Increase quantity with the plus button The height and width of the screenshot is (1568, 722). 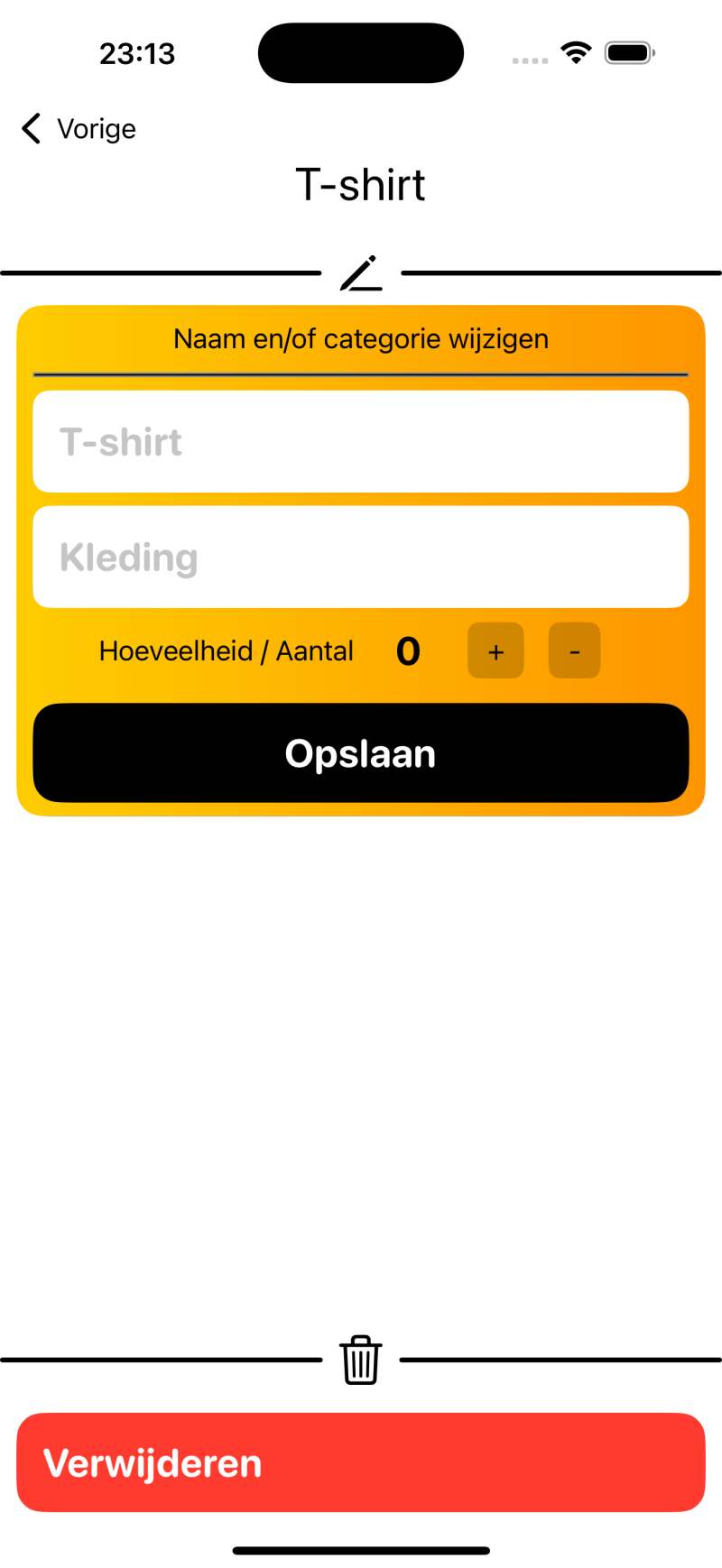495,650
